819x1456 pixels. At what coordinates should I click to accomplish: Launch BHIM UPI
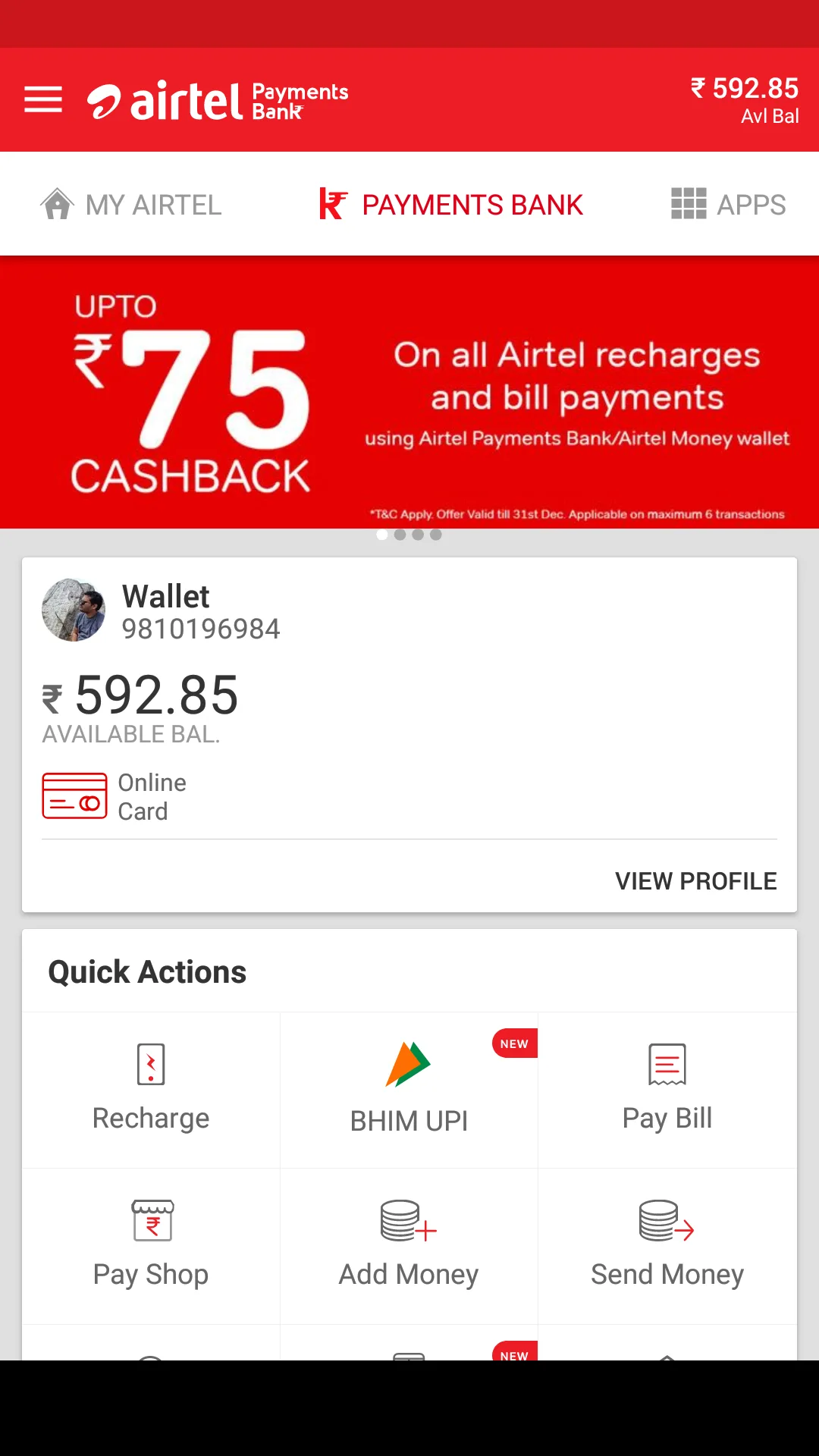(x=409, y=1090)
